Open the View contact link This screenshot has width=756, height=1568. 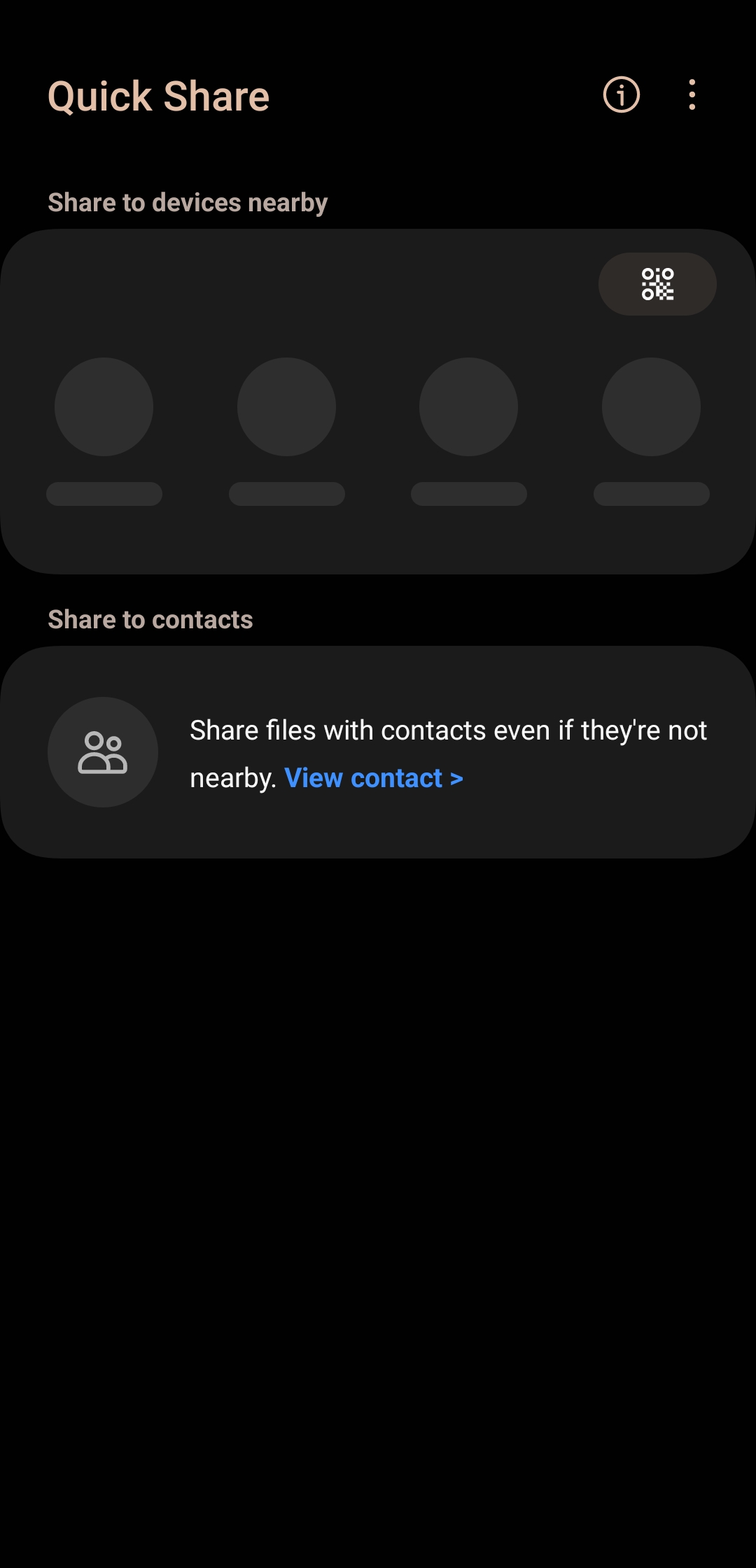click(373, 778)
